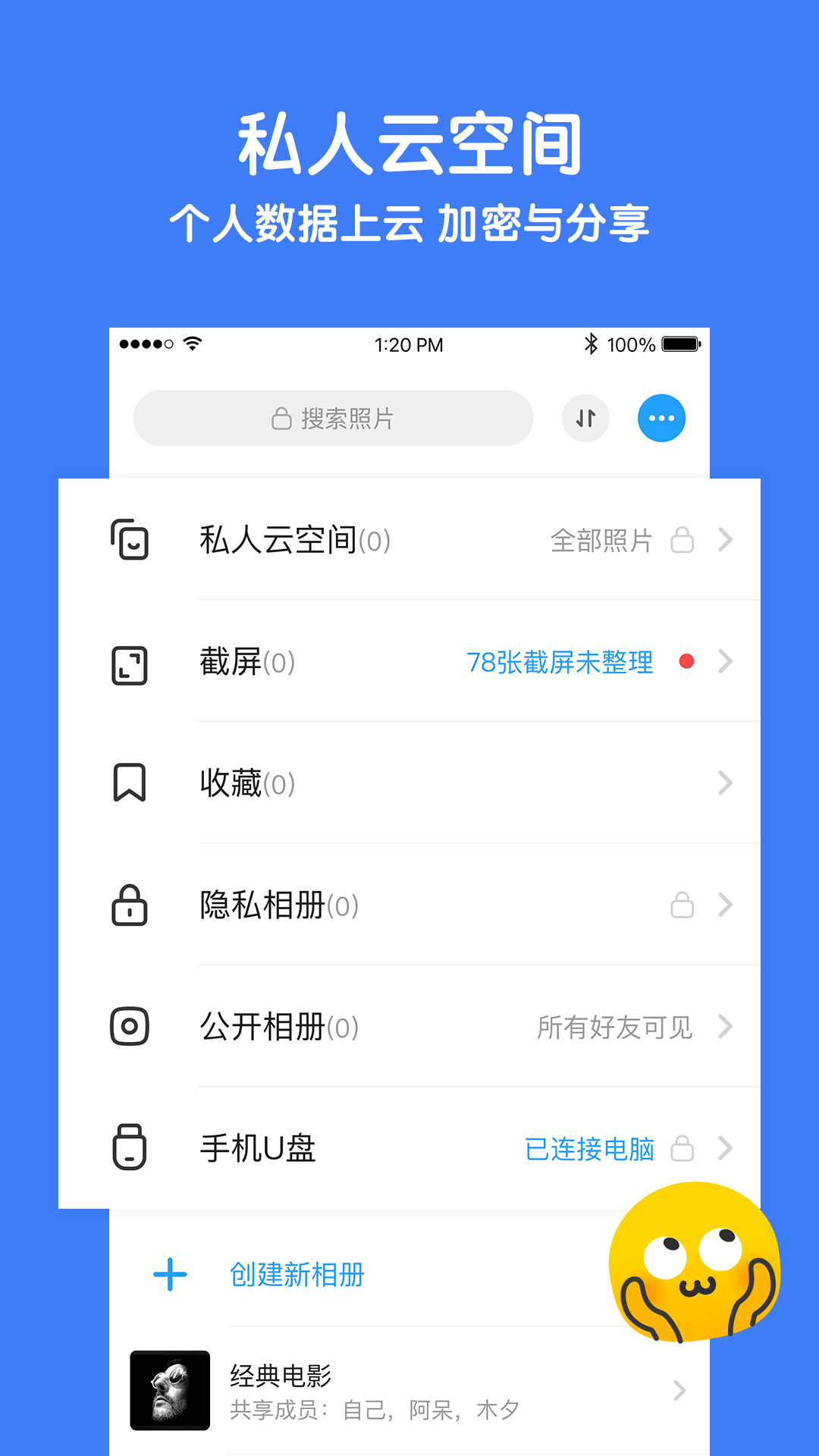Open the private cloud space icon
The image size is (819, 1456).
point(130,541)
